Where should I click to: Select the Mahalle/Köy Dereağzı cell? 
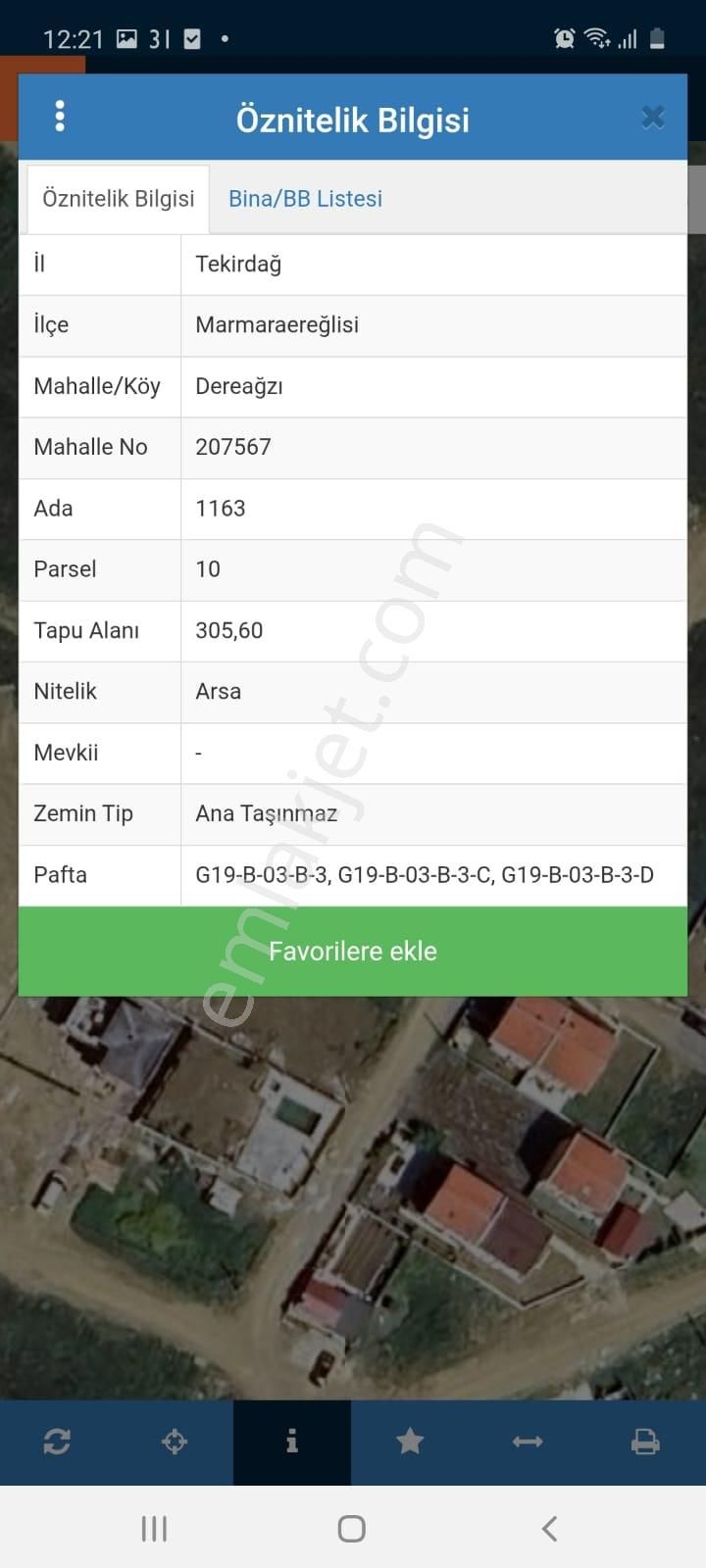239,386
